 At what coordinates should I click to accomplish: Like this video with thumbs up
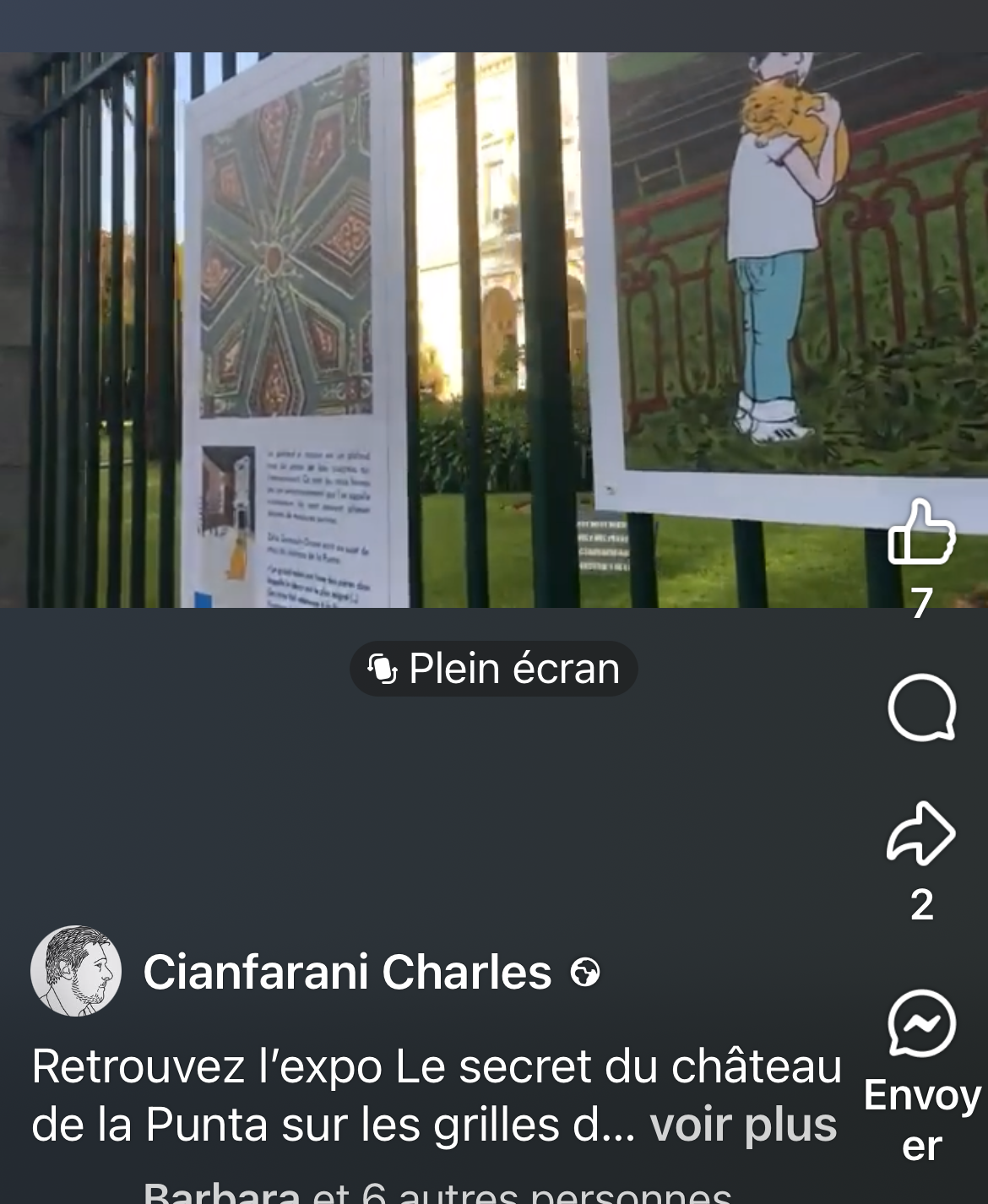921,533
